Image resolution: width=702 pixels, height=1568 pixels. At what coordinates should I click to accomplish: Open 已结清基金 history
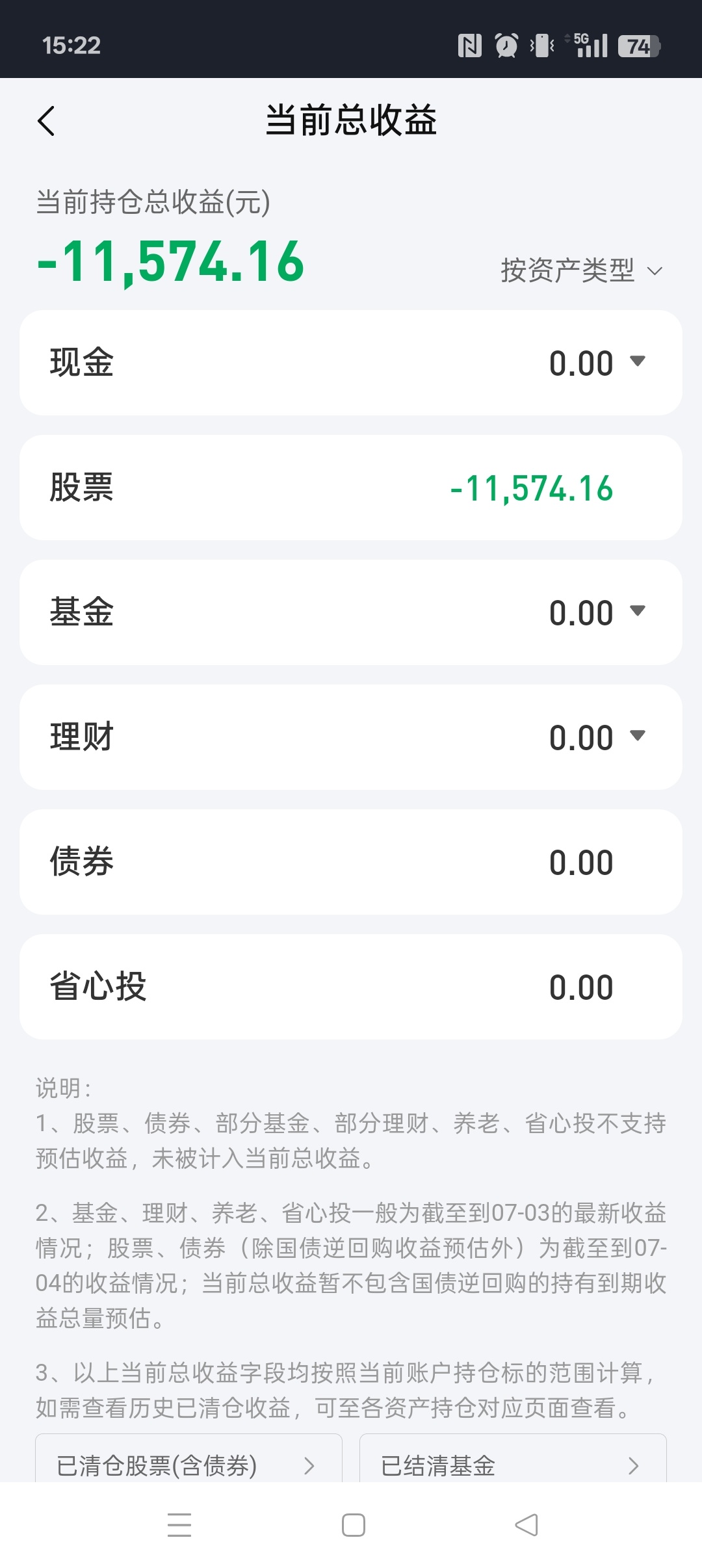point(512,1465)
